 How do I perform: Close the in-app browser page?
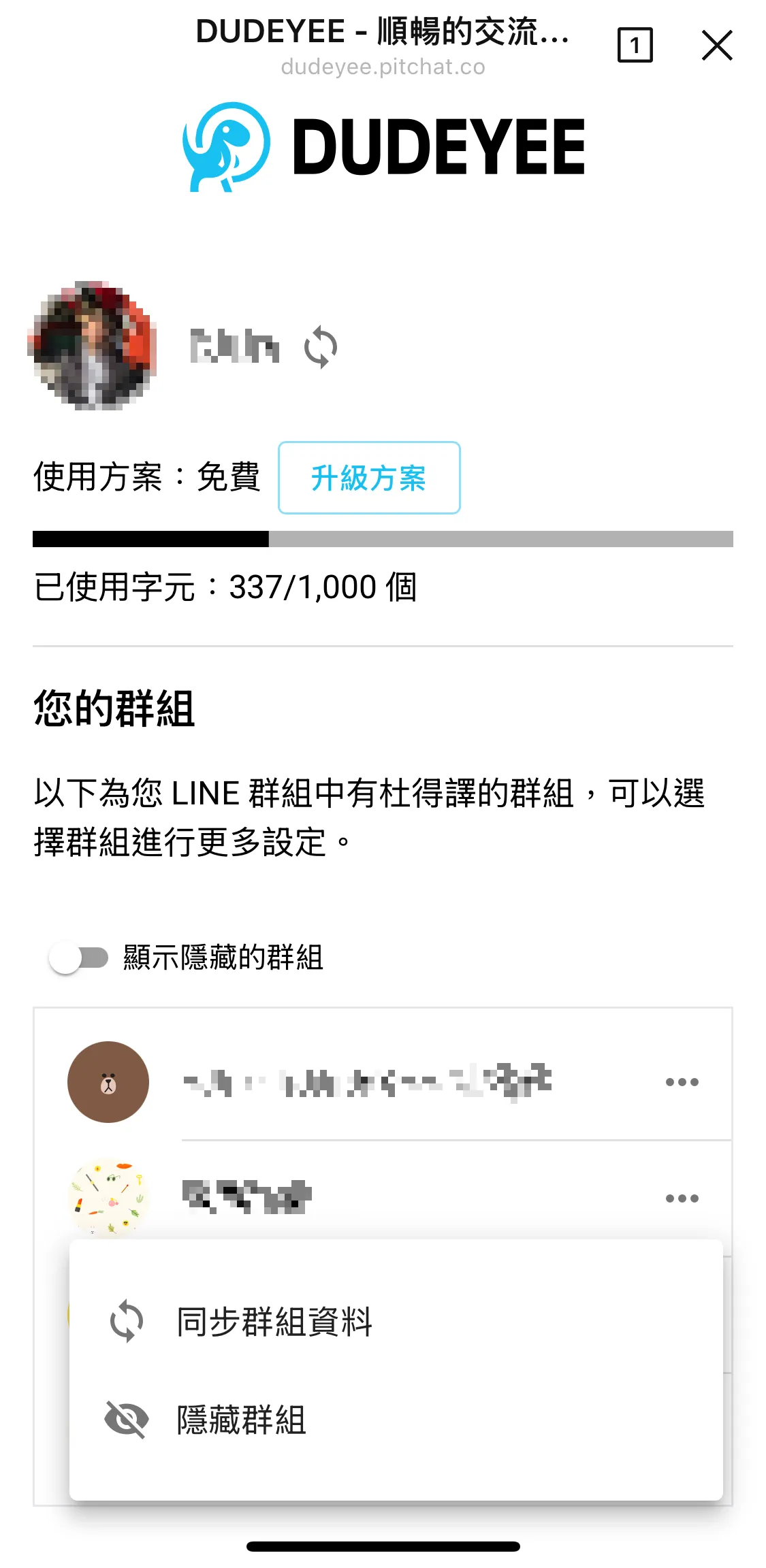(716, 46)
